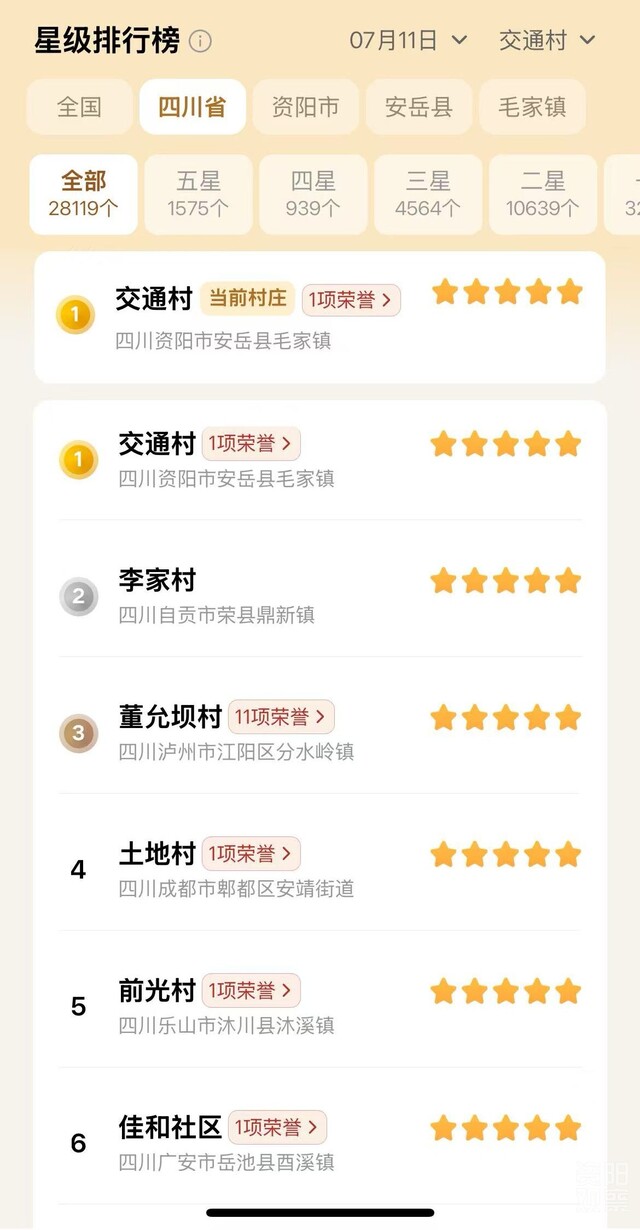Open the 07月11日 date dropdown
The height and width of the screenshot is (1230, 640).
coord(408,40)
